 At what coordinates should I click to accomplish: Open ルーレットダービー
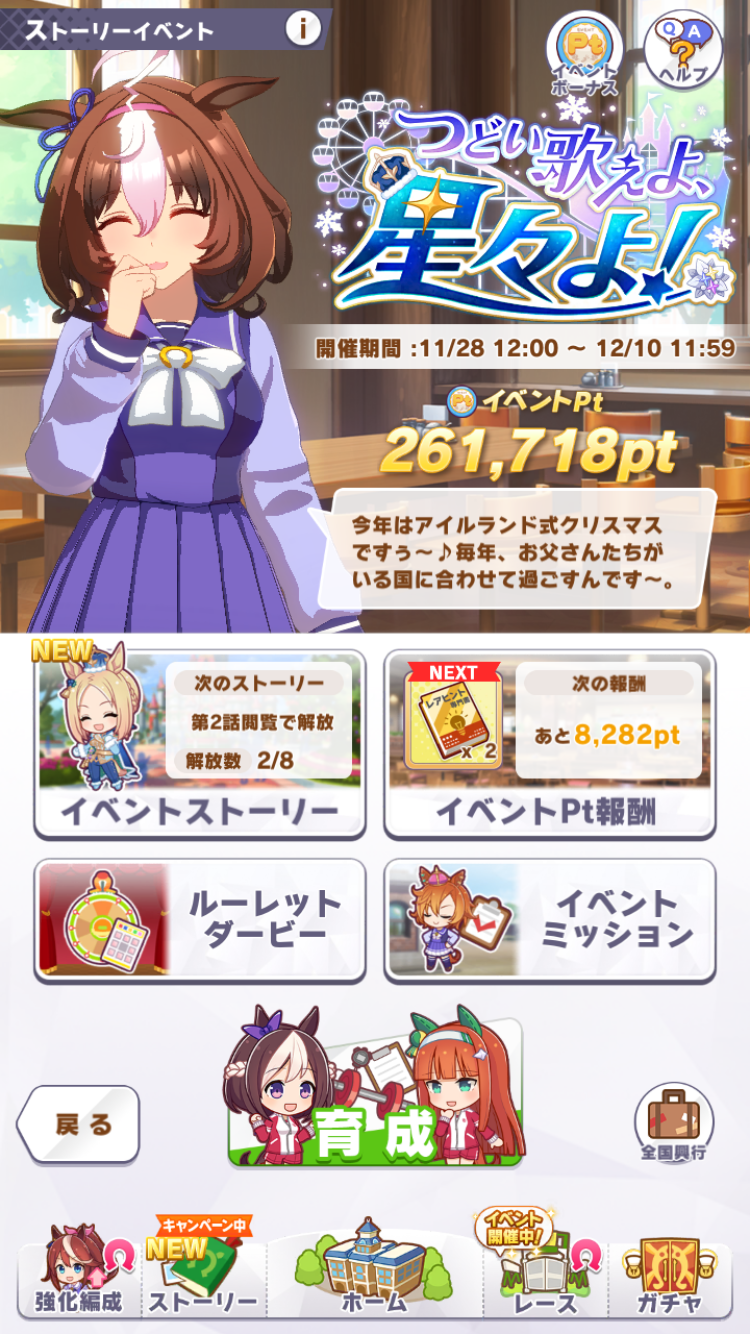(200, 921)
